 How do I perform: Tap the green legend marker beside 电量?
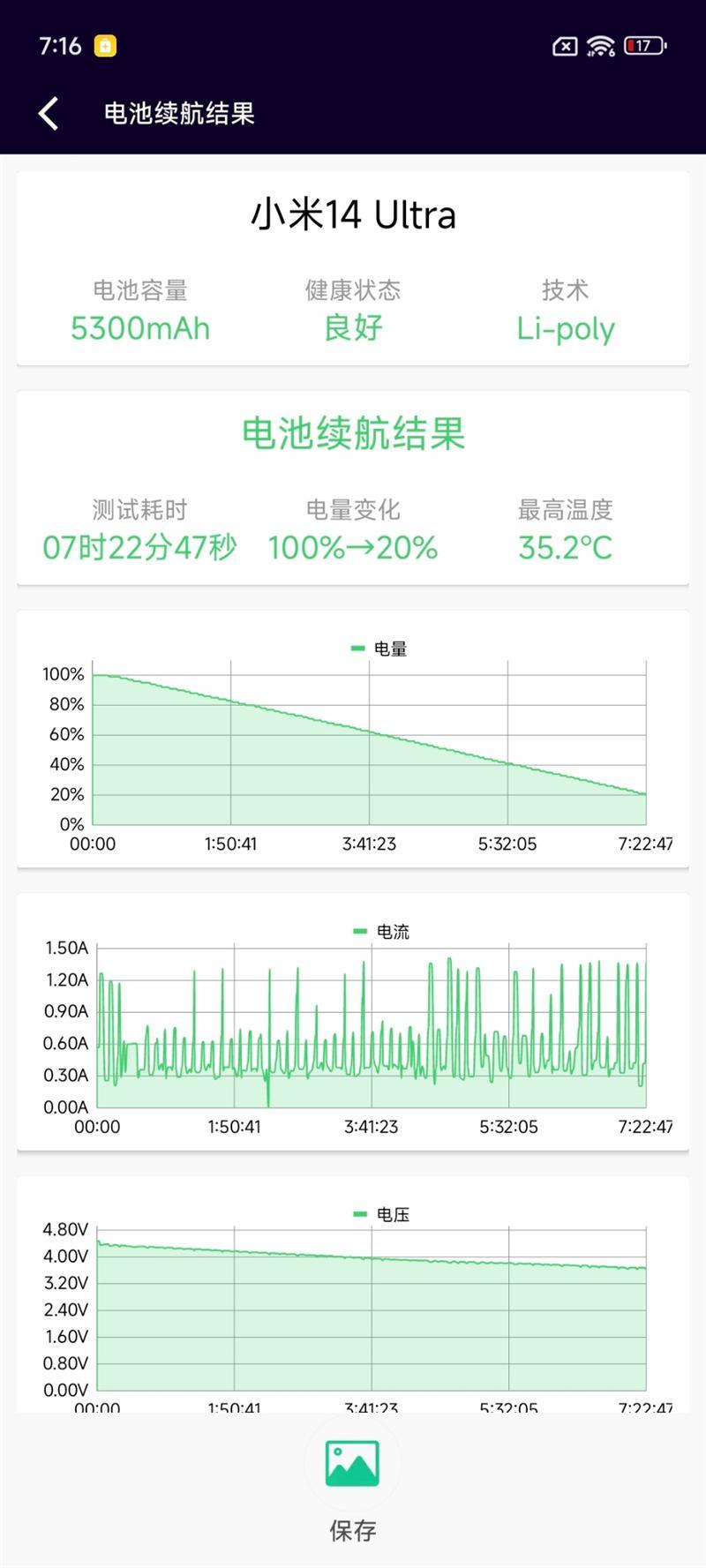point(357,647)
